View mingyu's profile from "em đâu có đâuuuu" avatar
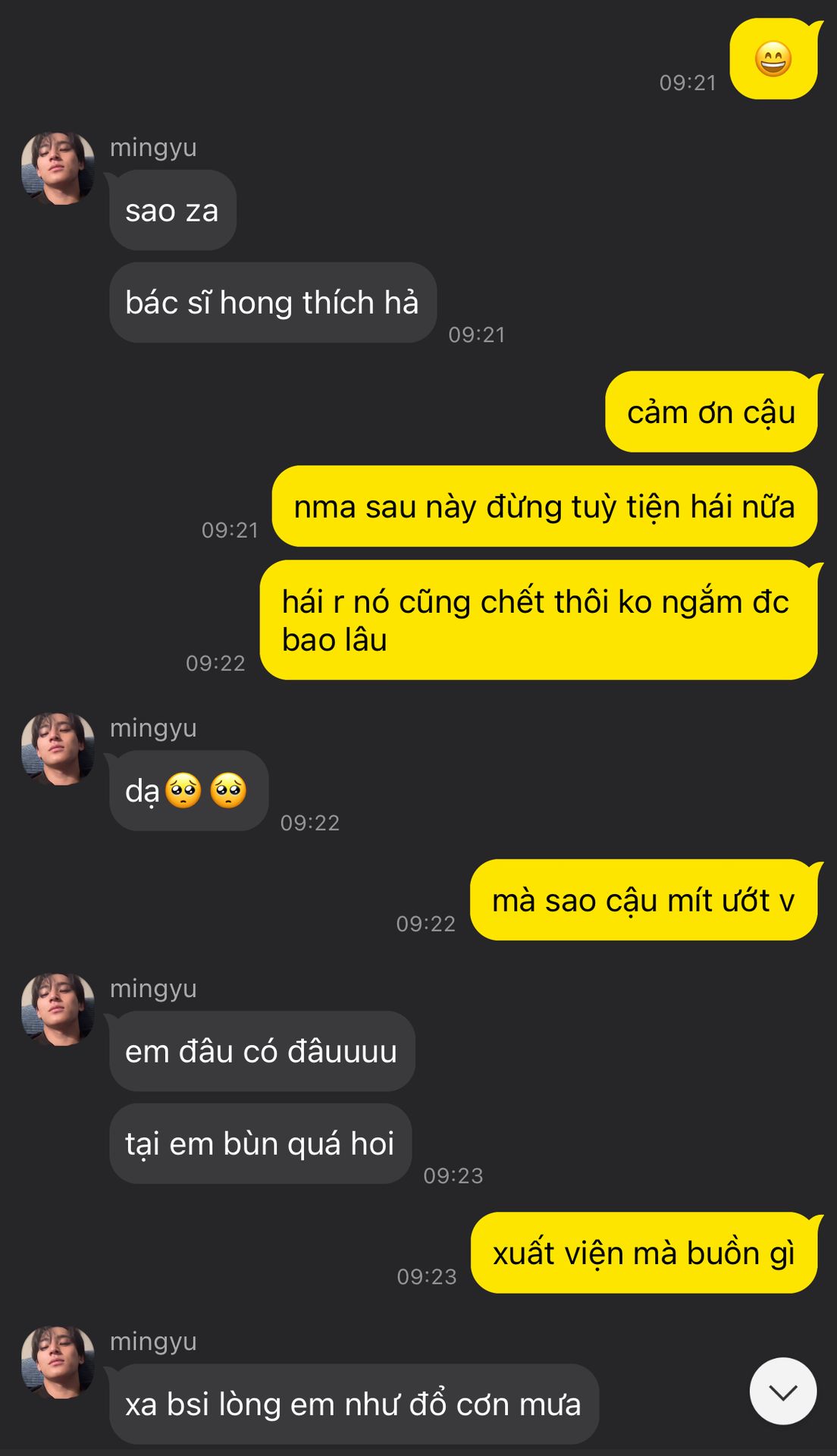The height and width of the screenshot is (1456, 837). pos(58,1009)
